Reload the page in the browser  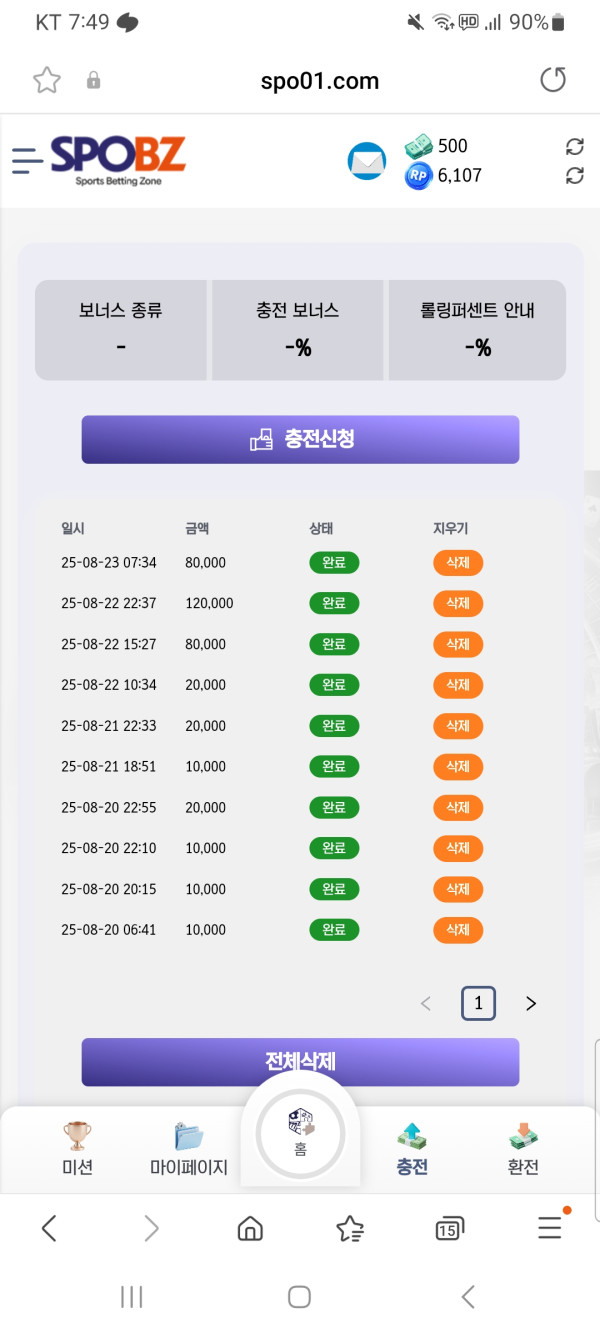(553, 80)
